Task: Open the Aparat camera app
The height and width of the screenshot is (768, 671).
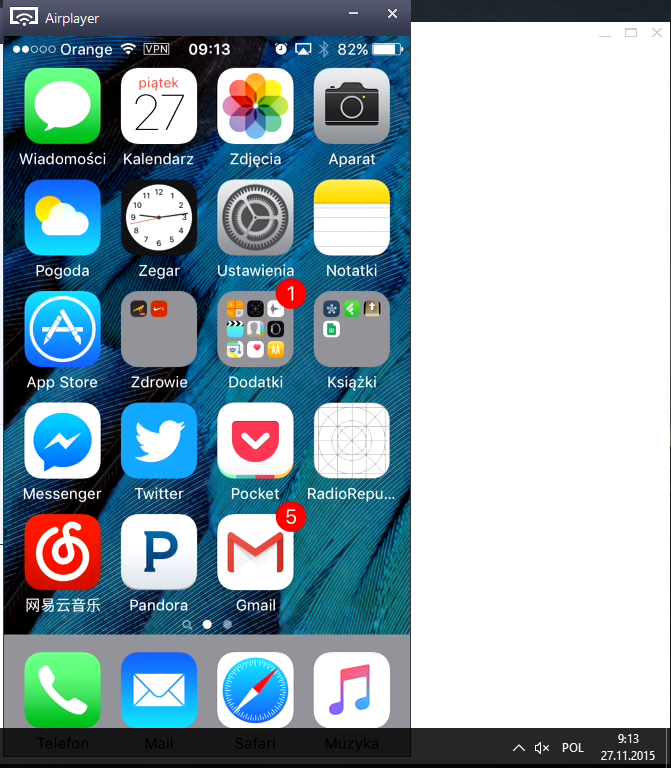Action: click(x=351, y=106)
